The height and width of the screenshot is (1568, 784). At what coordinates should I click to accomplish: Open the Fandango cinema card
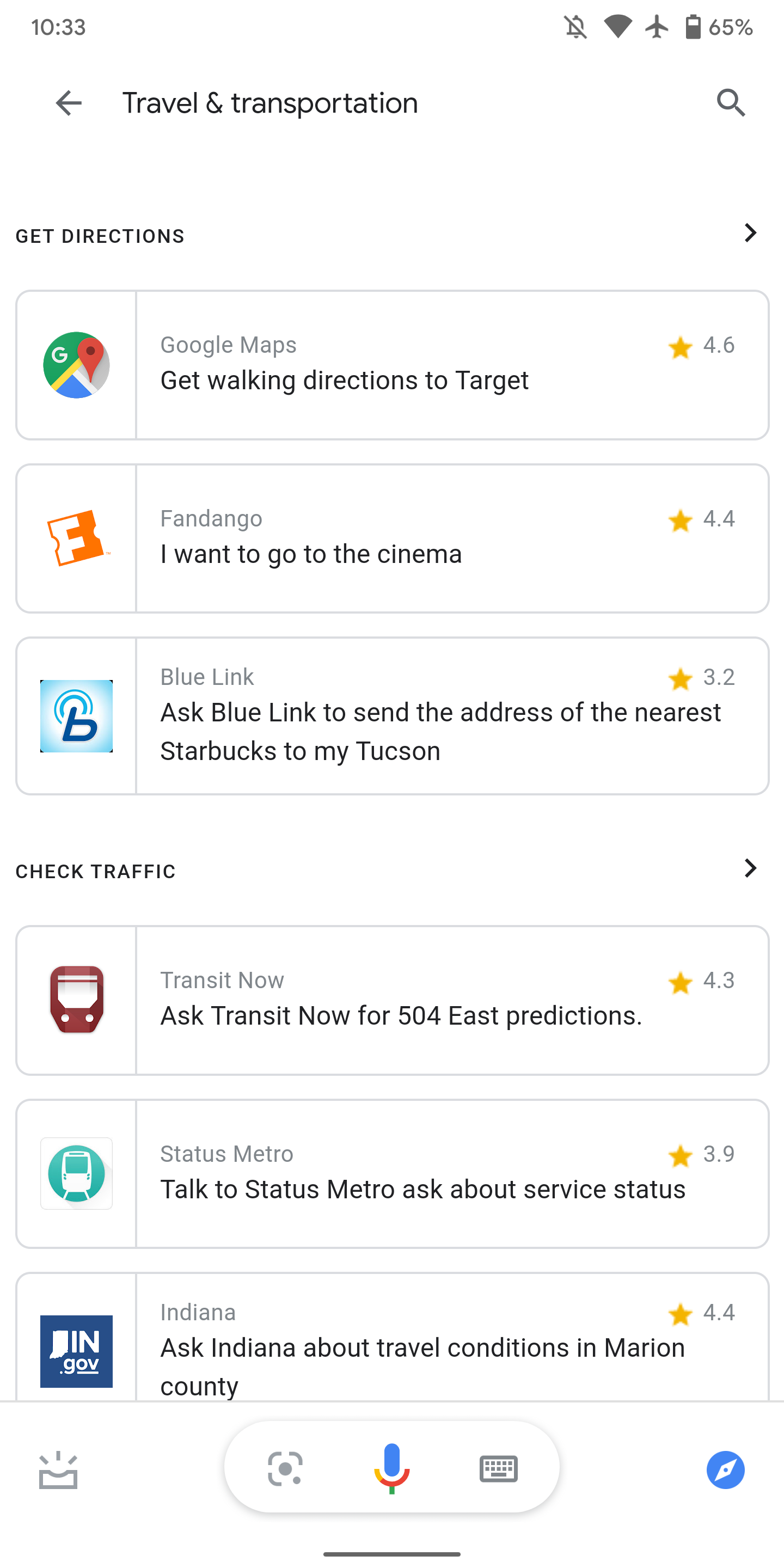[x=392, y=538]
